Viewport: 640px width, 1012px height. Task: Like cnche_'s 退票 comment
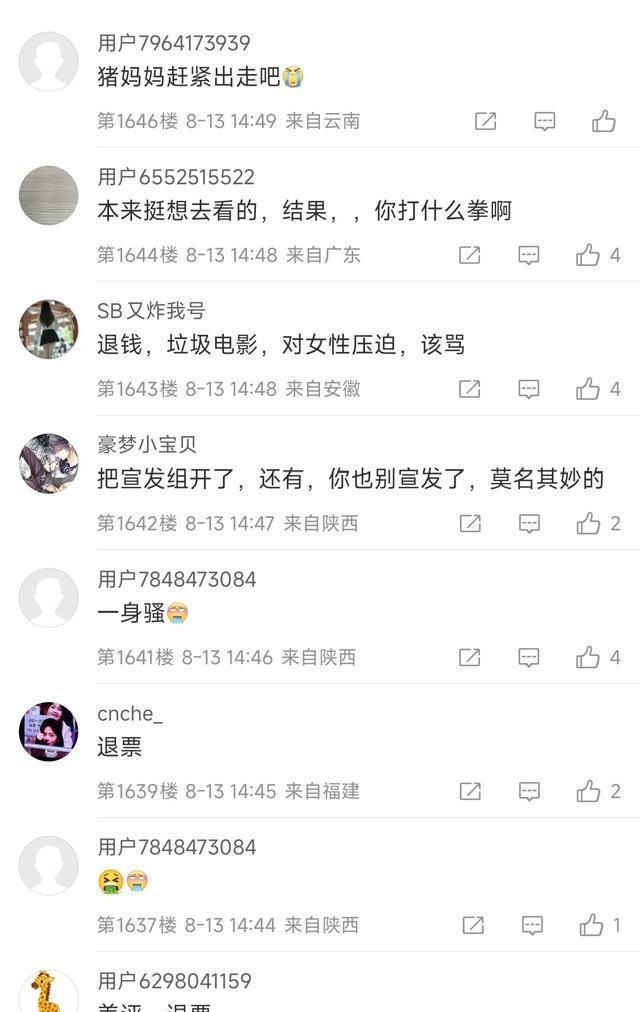tap(588, 791)
